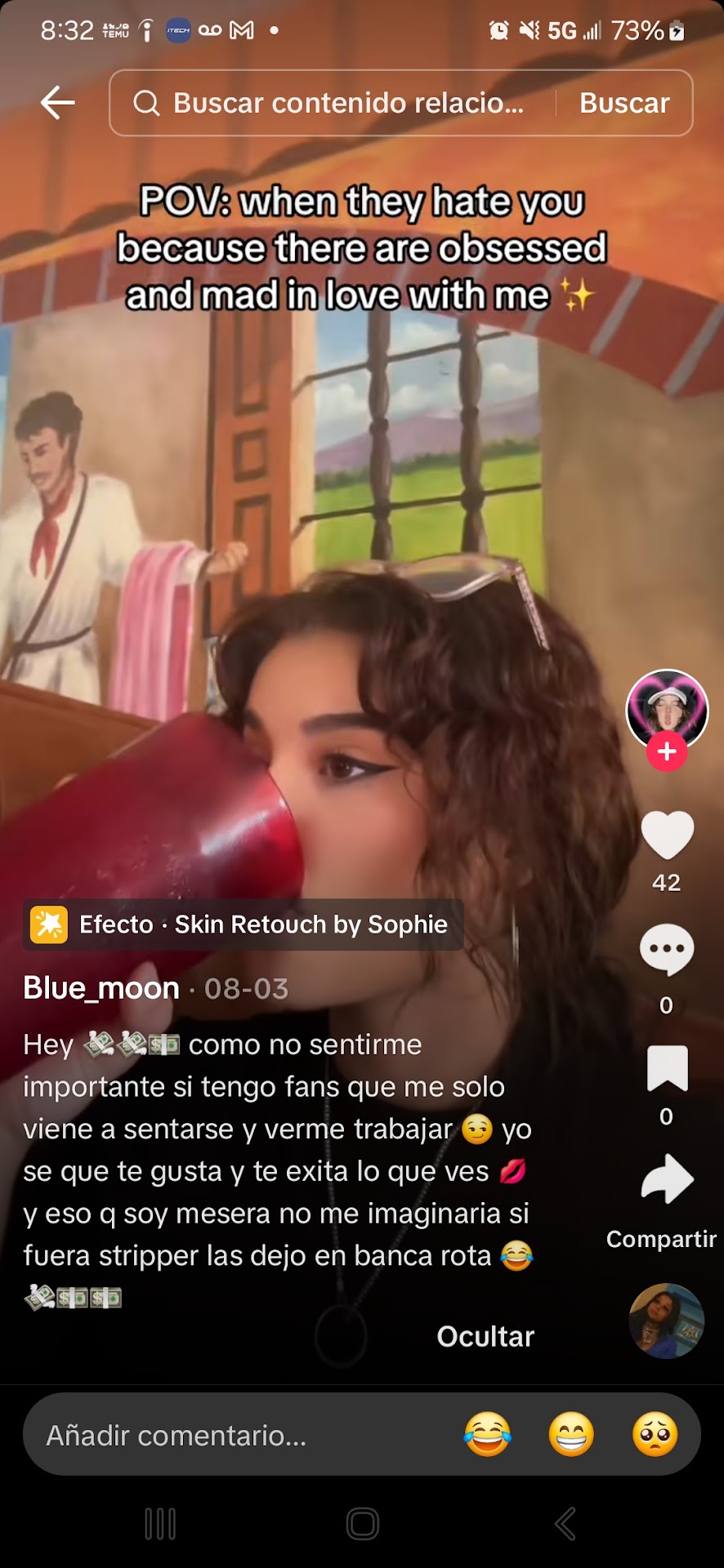Share the video via Compartir arrow
Screen dimensions: 724x1568
[667, 1180]
